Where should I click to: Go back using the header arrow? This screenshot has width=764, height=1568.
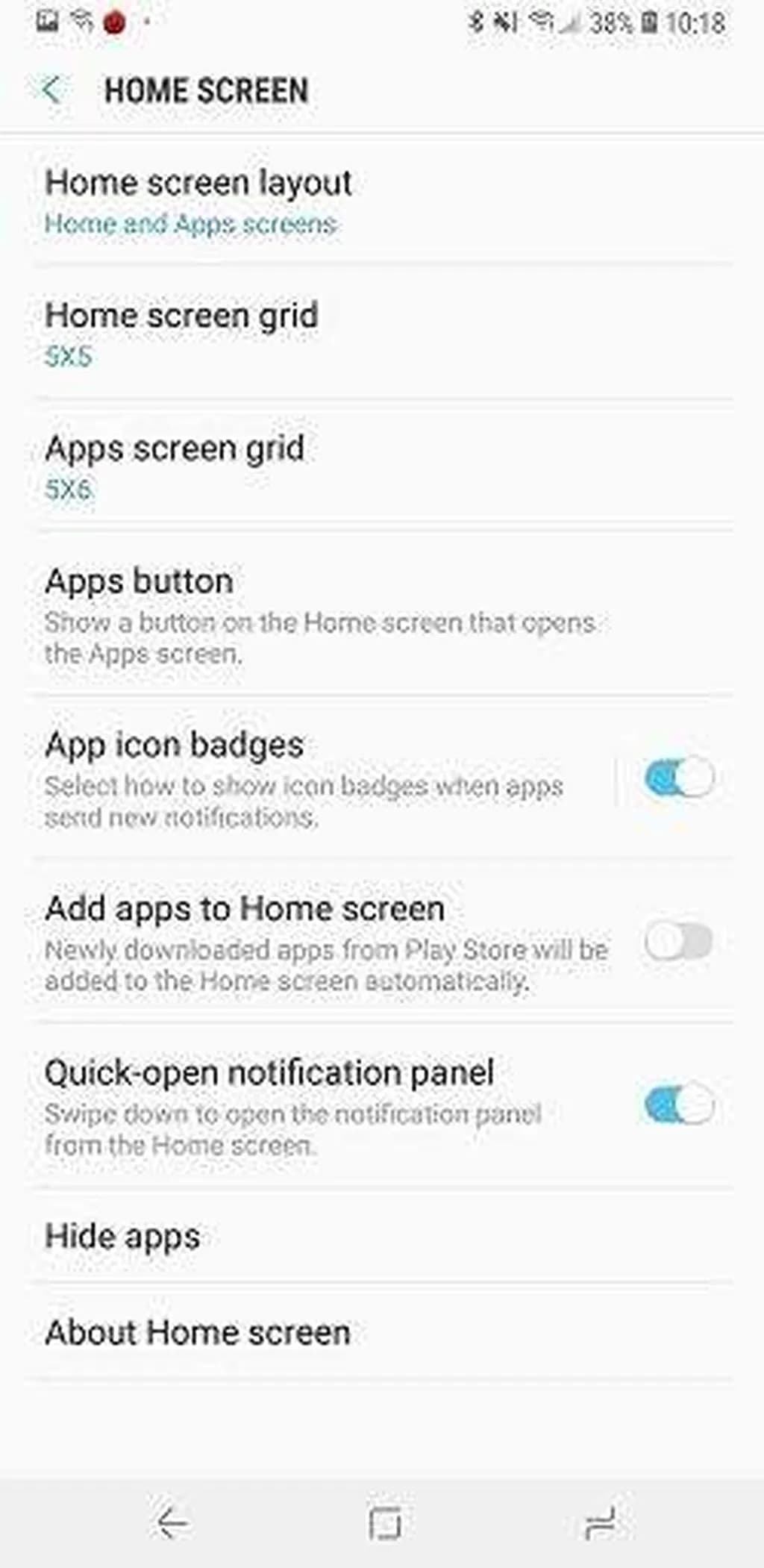pos(51,90)
